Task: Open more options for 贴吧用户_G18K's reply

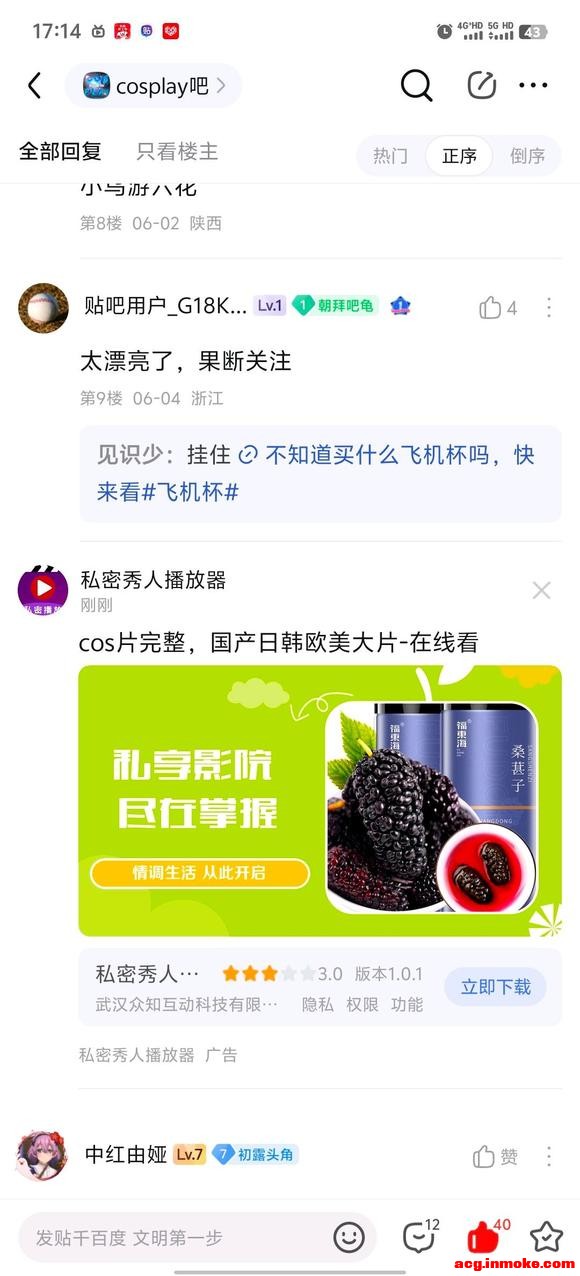Action: point(548,307)
